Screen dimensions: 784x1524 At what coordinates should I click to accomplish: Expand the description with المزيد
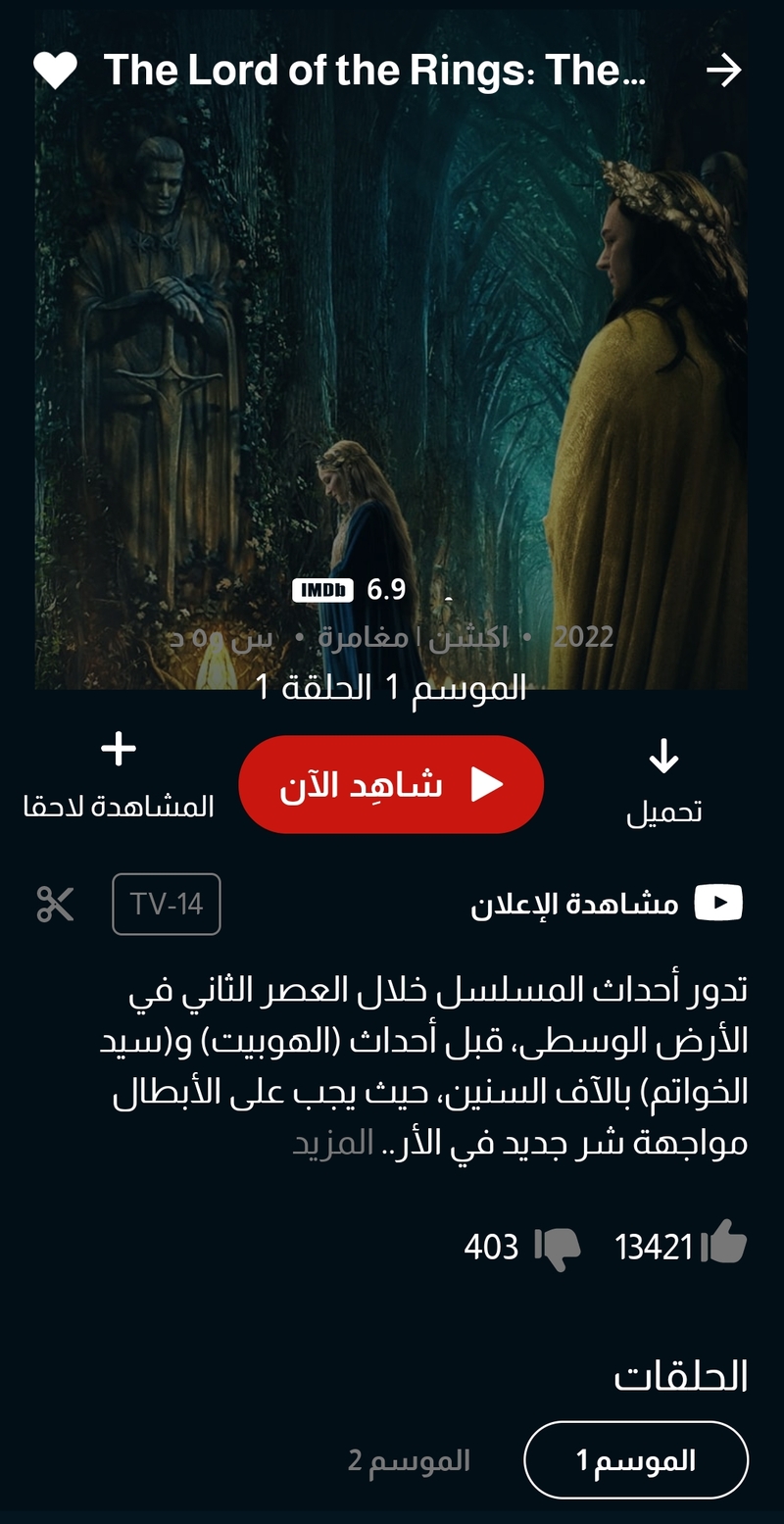click(333, 1143)
